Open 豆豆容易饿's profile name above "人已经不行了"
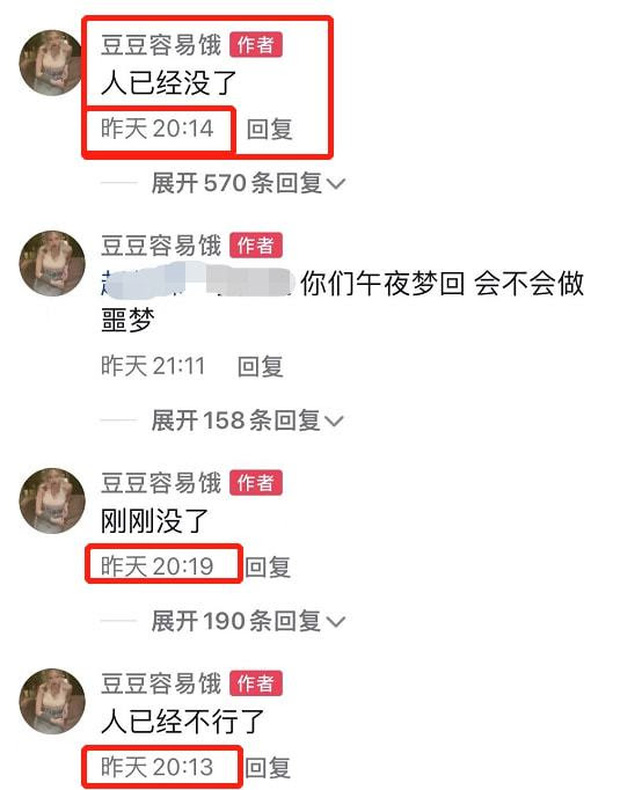 tap(161, 683)
